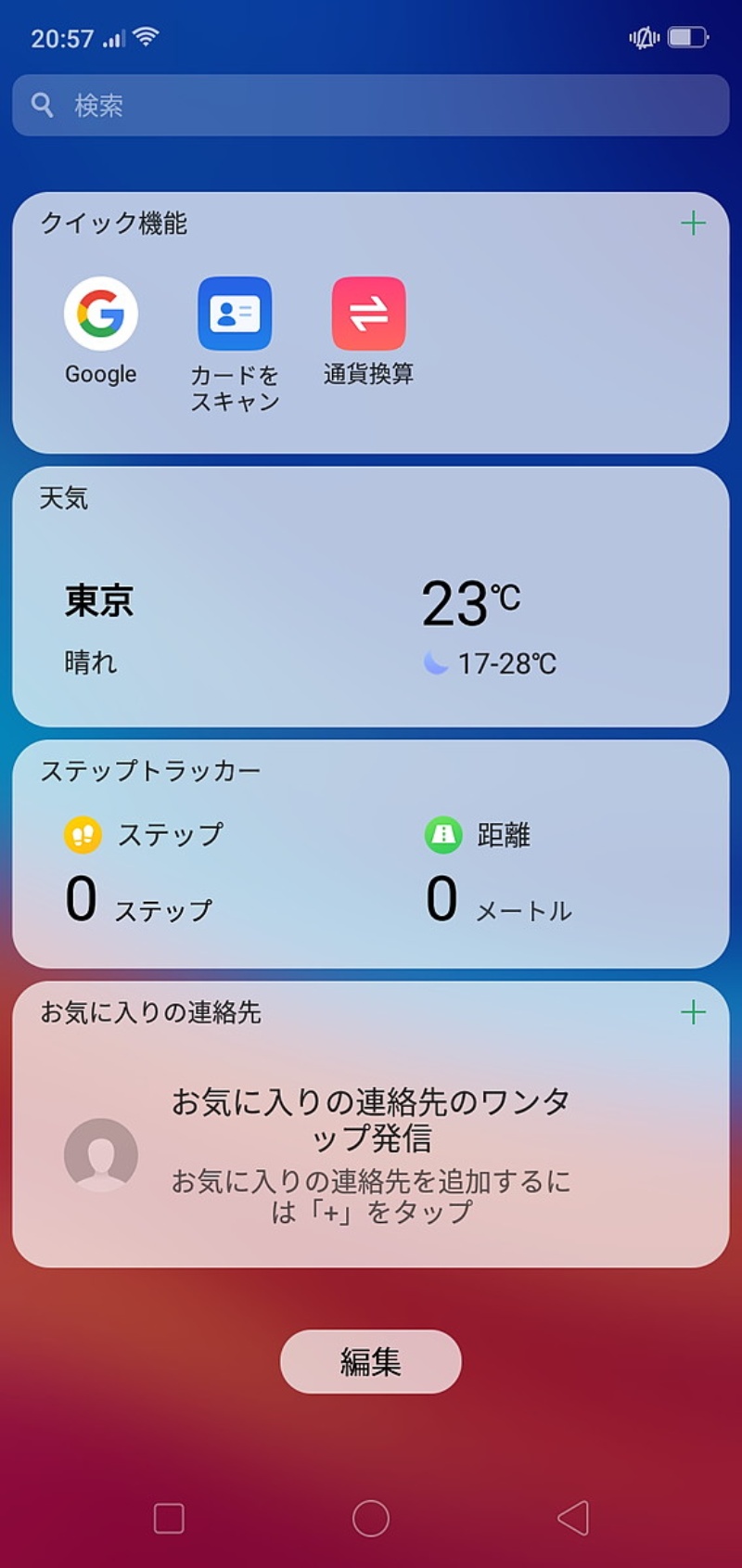The height and width of the screenshot is (1568, 742).
Task: Go back with the navigation bar
Action: (x=573, y=1519)
